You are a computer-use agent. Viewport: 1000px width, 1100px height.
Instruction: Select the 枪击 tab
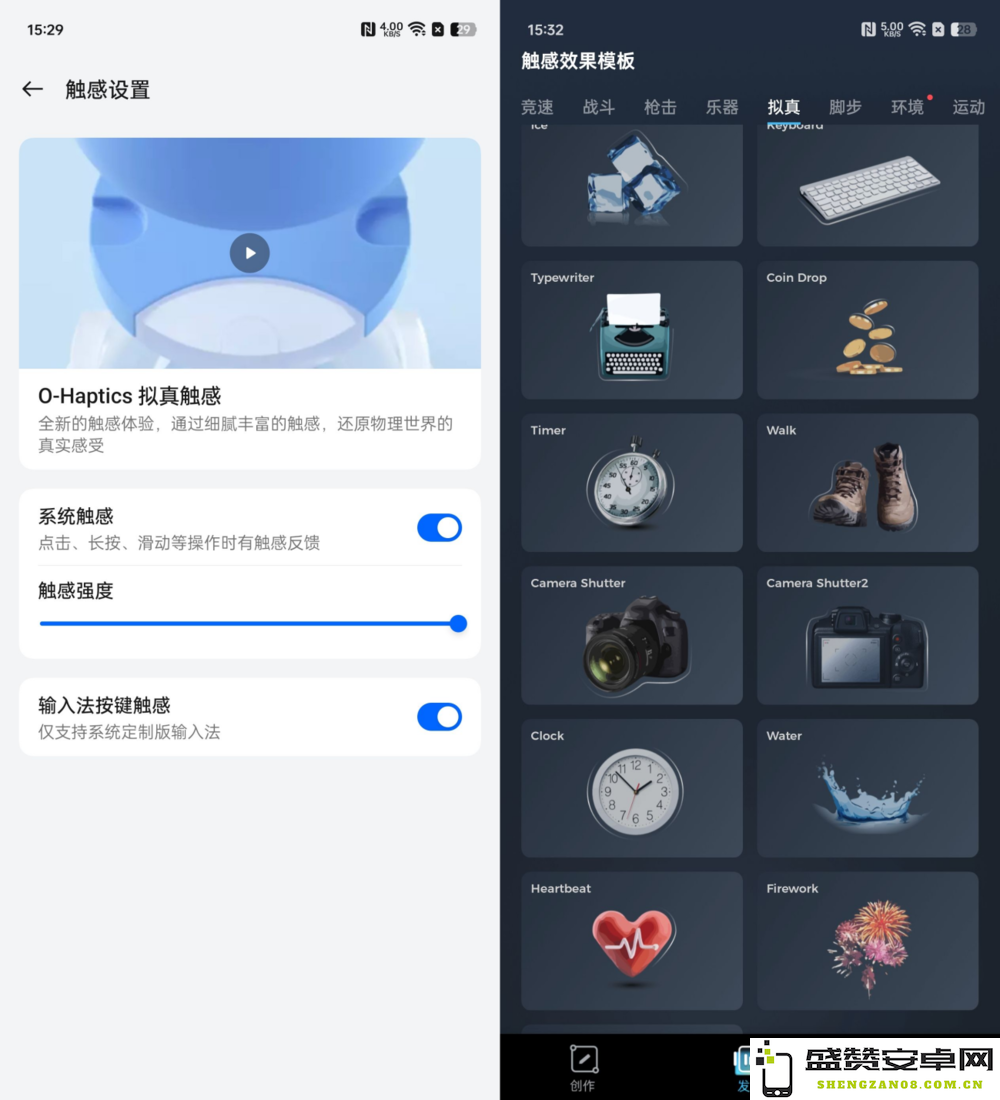[660, 107]
